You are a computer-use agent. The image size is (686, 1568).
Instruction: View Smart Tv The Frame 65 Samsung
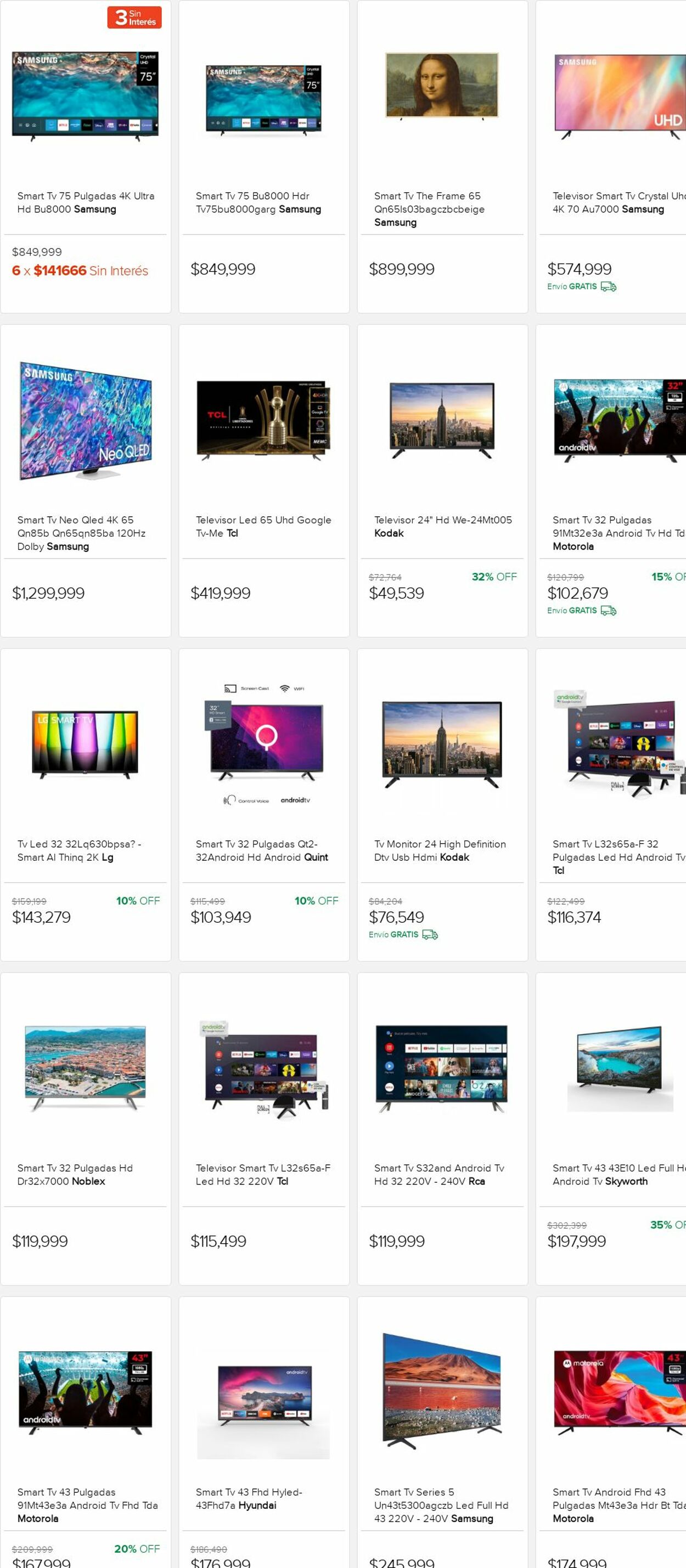point(429,208)
